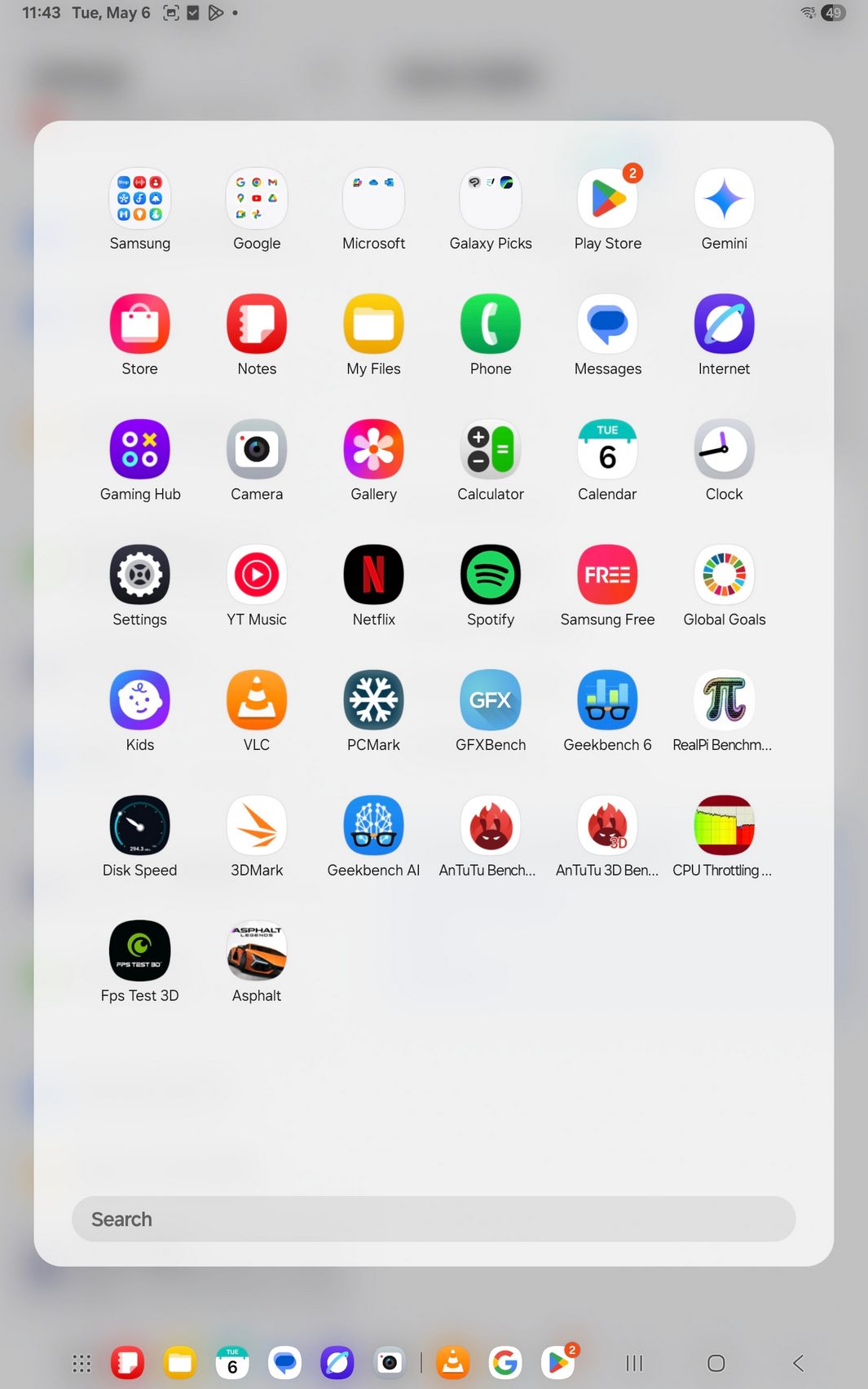868x1389 pixels.
Task: Open Google app from the taskbar
Action: point(505,1363)
